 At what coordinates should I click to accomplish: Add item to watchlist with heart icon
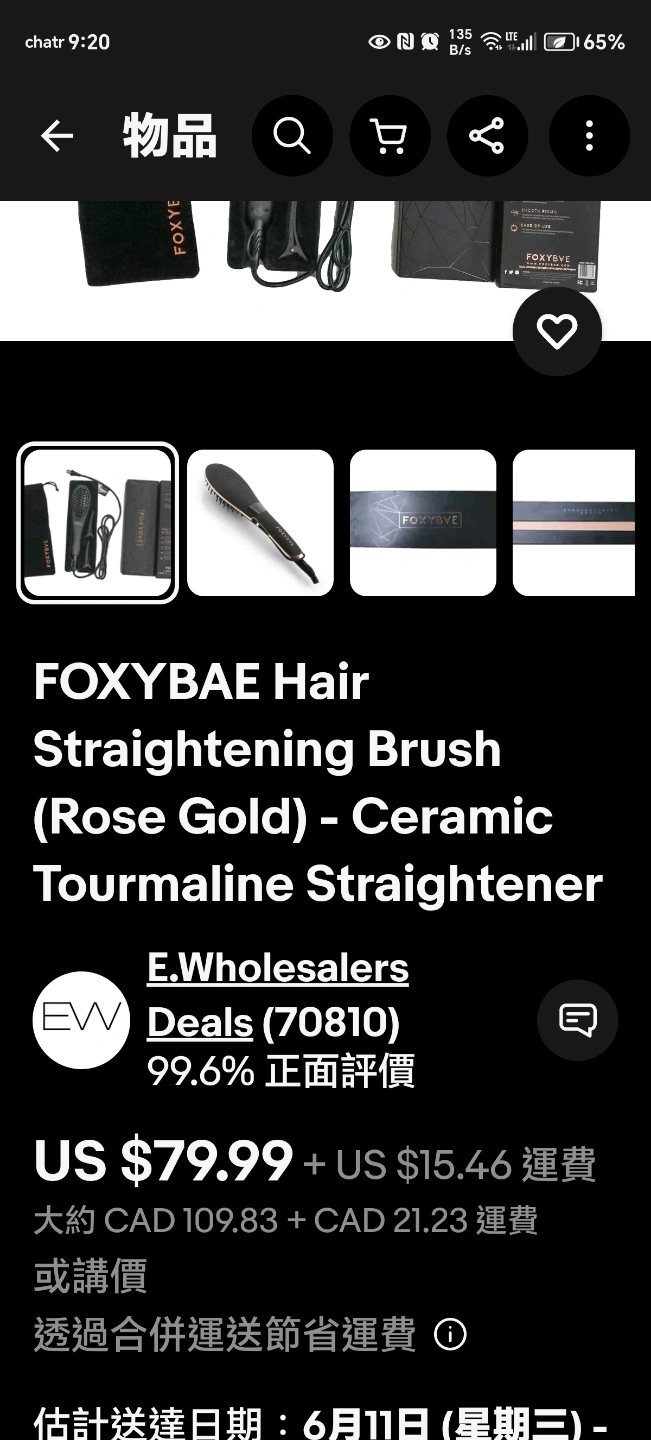point(557,331)
